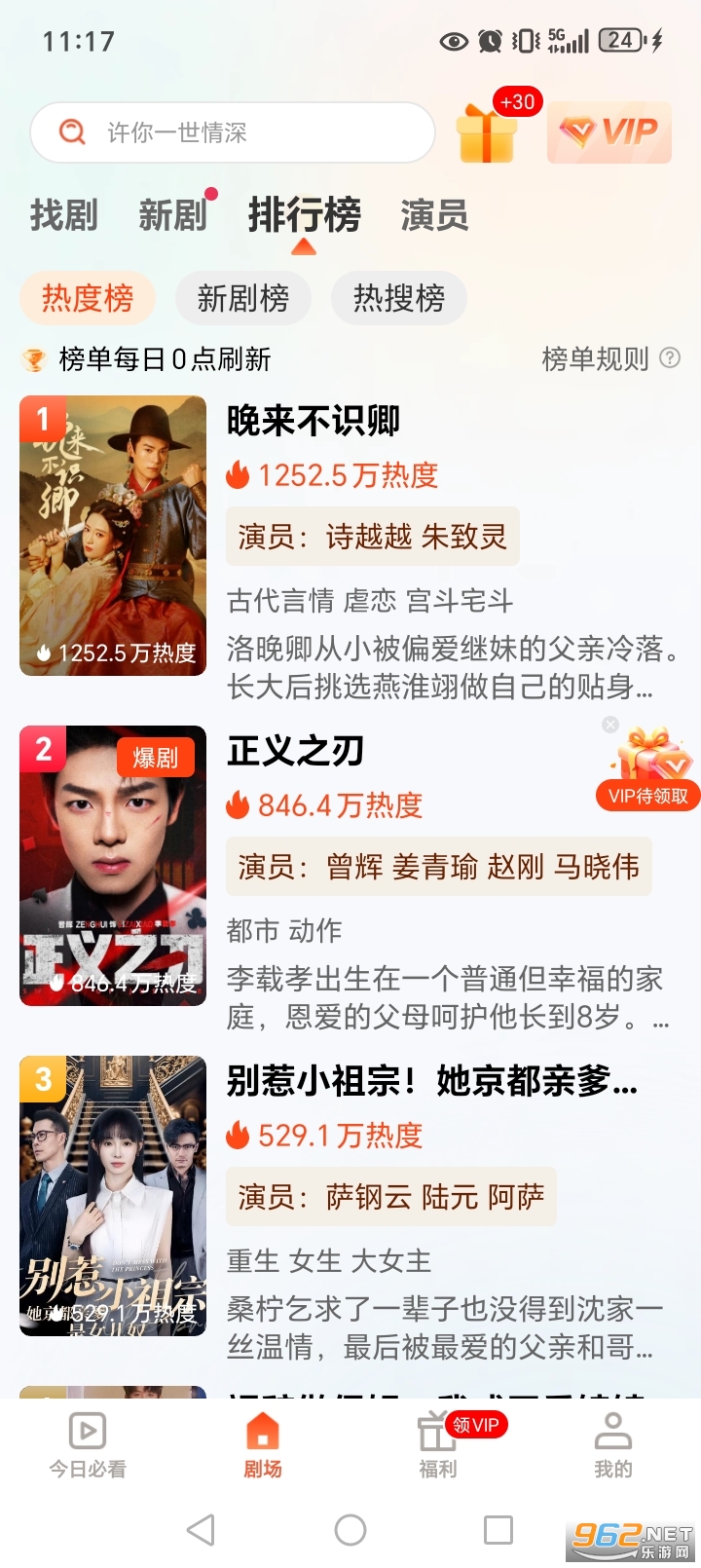Open the 演员 section in top menu
Image resolution: width=701 pixels, height=1568 pixels.
click(434, 216)
